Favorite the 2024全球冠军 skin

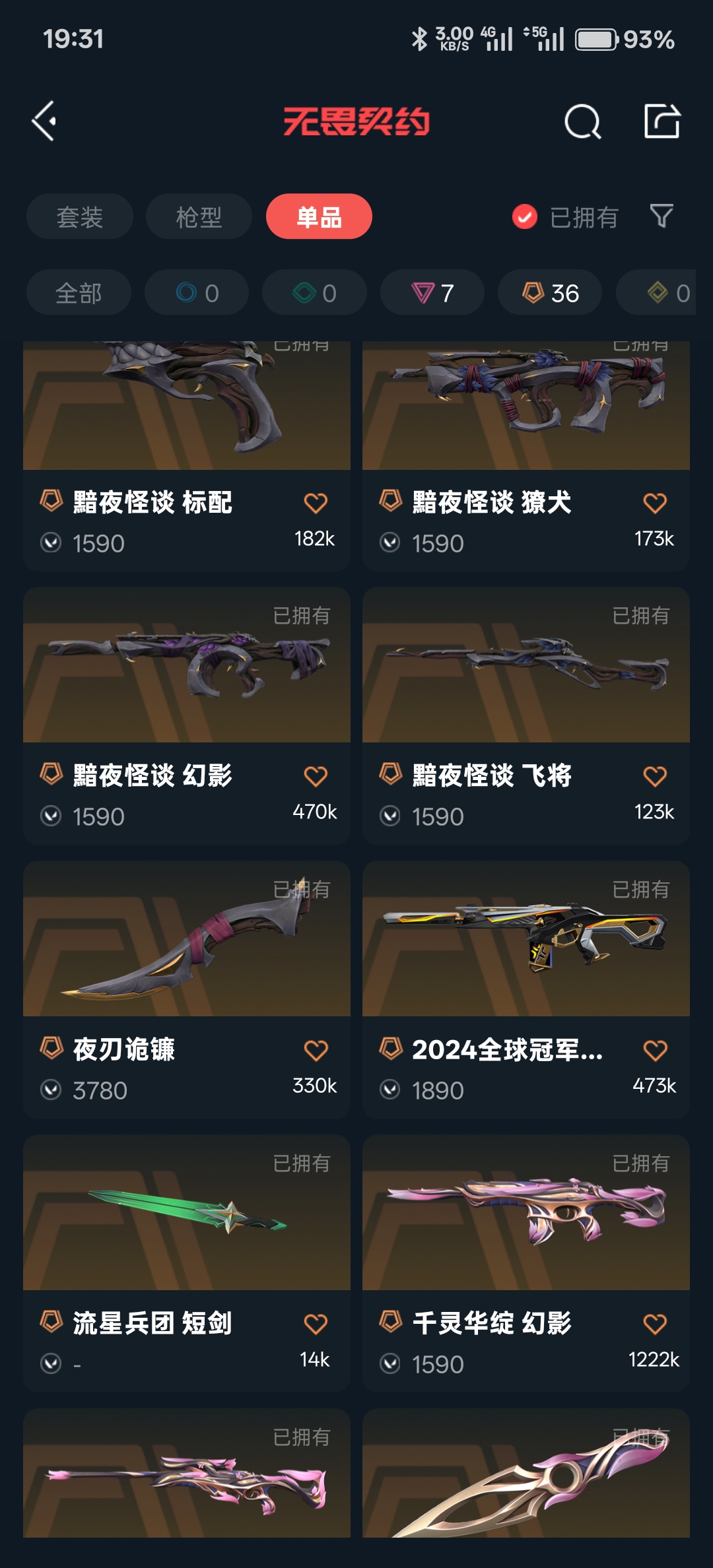pos(655,1050)
